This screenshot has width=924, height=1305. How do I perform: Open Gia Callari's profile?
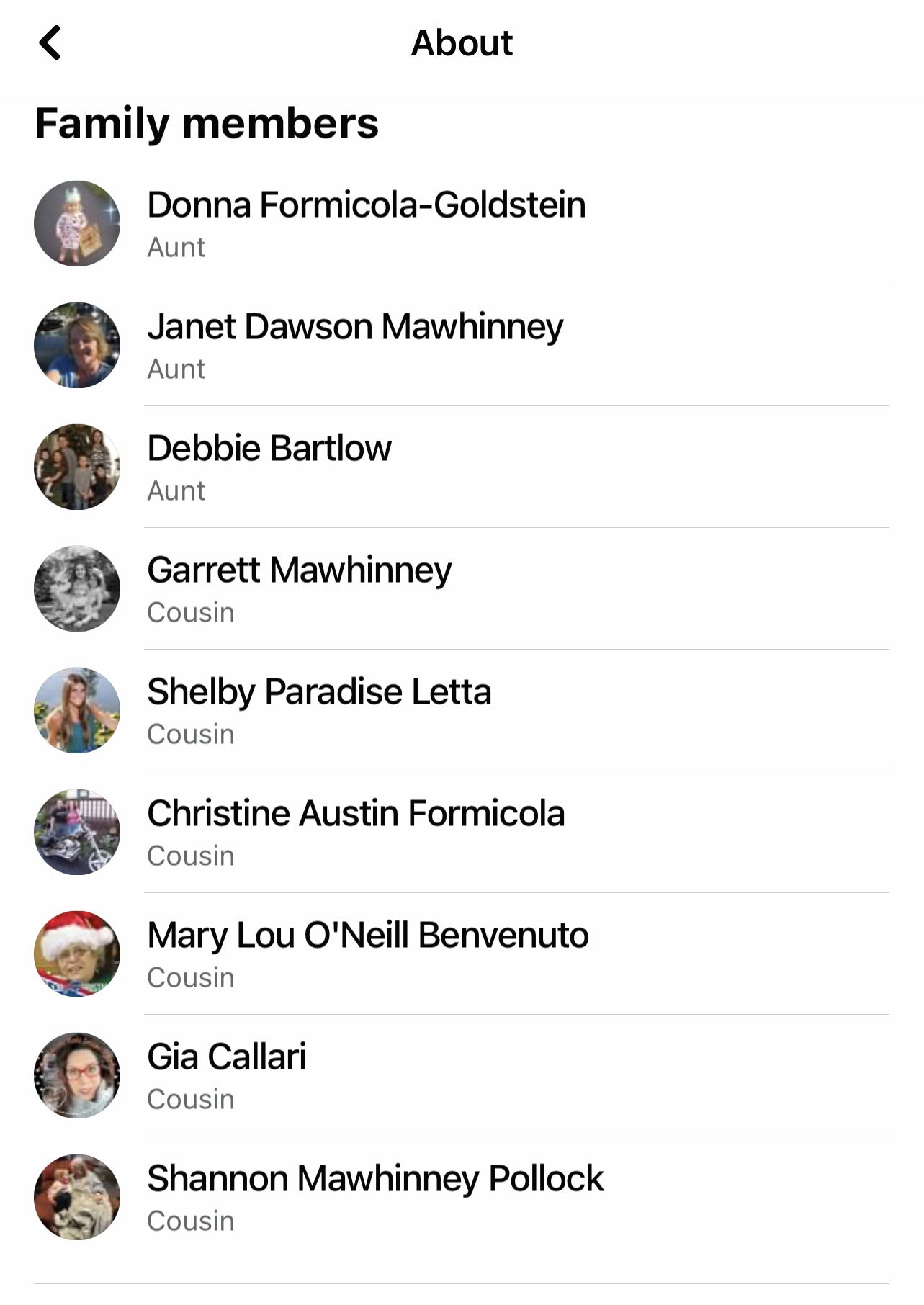click(462, 1075)
